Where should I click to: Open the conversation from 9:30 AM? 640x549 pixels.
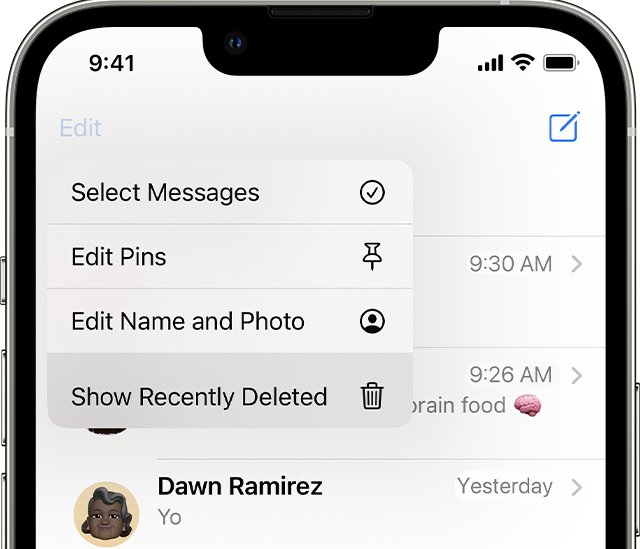510,265
